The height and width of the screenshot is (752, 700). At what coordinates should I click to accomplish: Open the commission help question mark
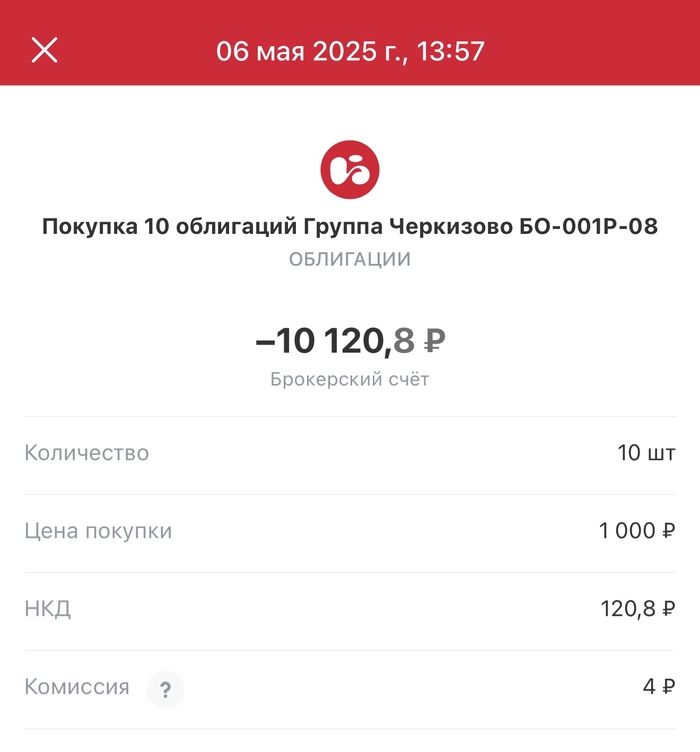pos(165,689)
